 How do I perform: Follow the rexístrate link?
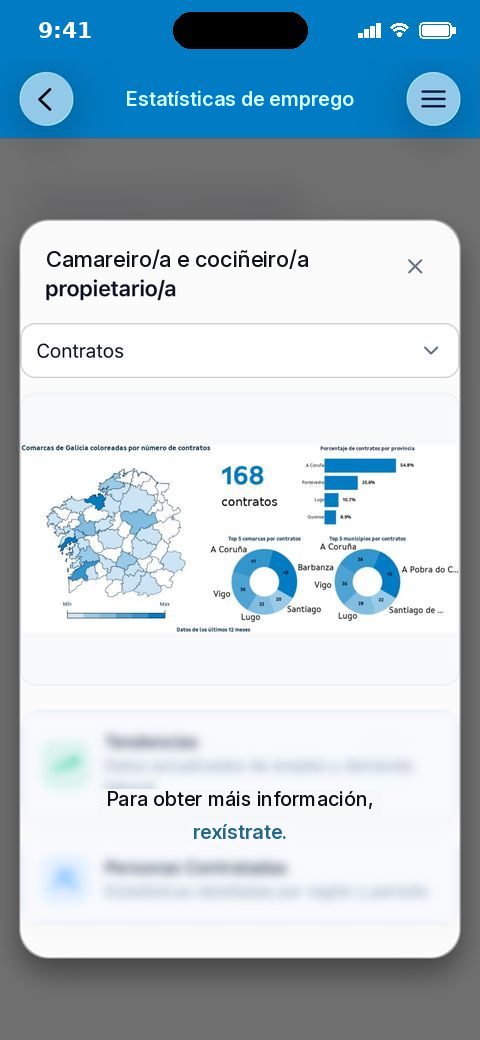point(239,832)
